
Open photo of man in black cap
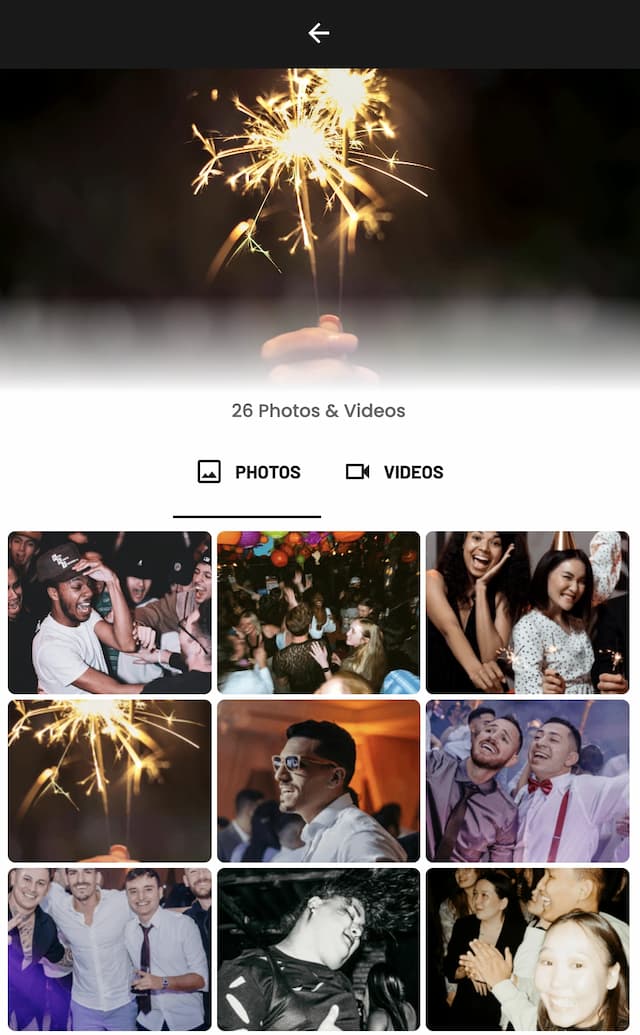(109, 612)
